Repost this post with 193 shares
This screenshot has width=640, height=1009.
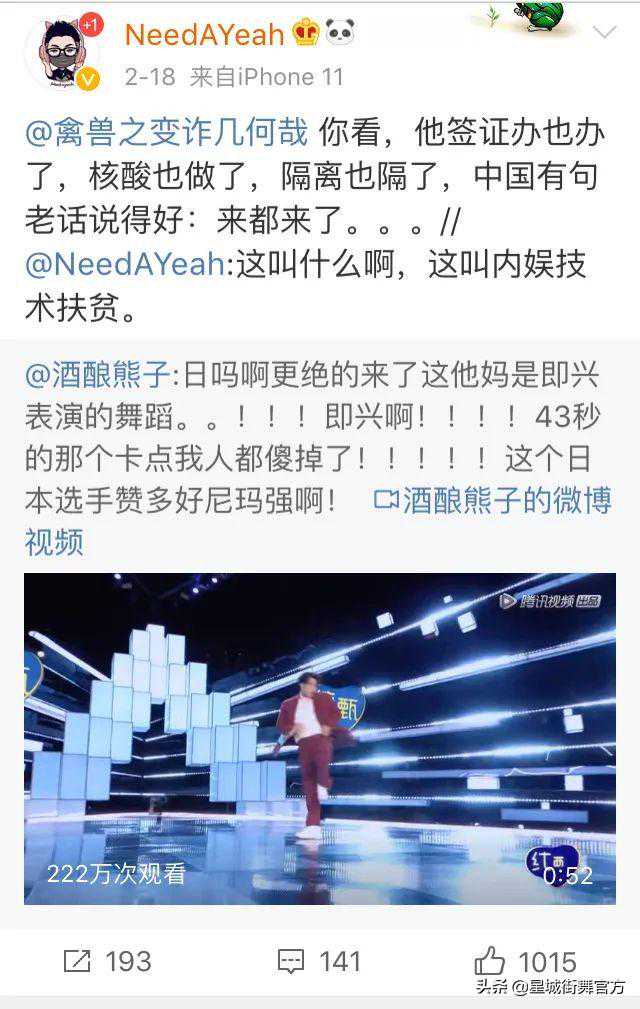tap(106, 962)
